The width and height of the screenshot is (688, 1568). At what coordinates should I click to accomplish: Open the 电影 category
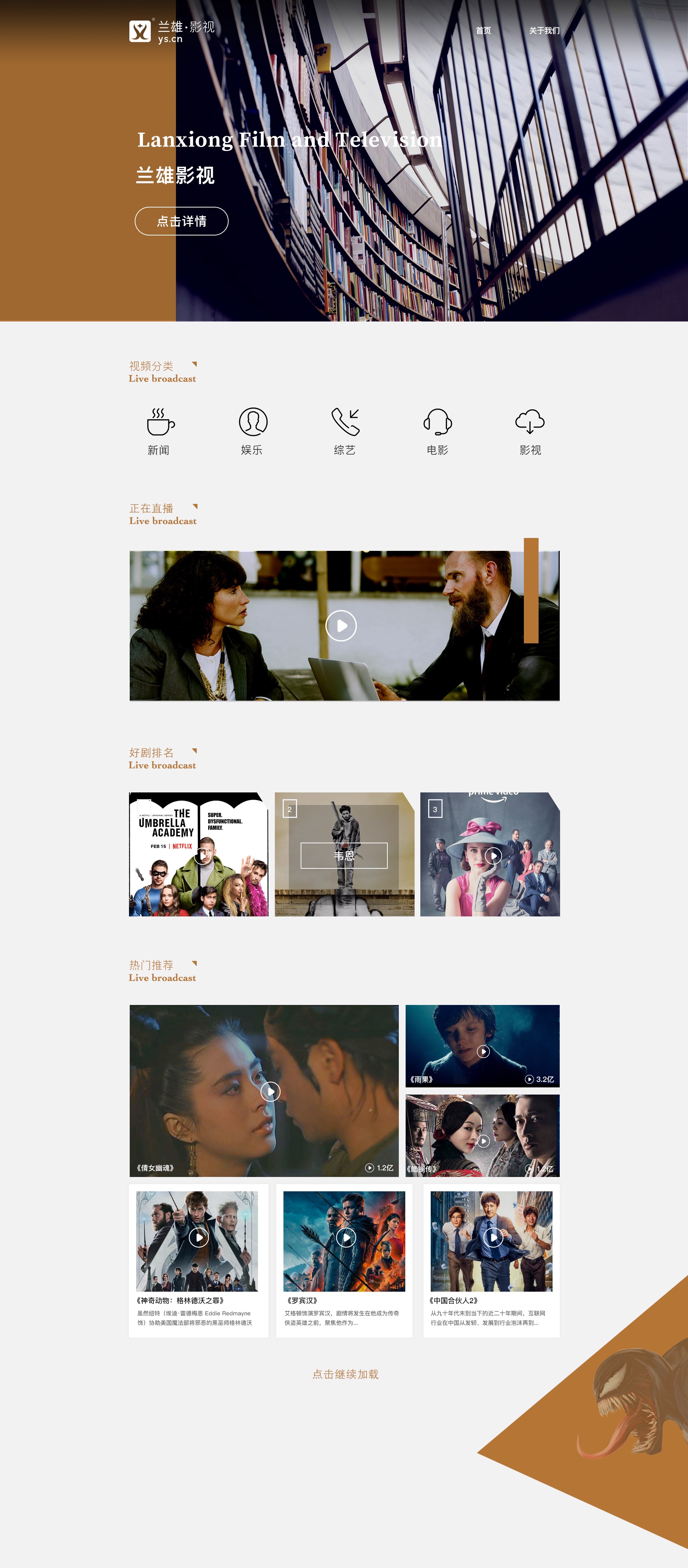[x=437, y=432]
